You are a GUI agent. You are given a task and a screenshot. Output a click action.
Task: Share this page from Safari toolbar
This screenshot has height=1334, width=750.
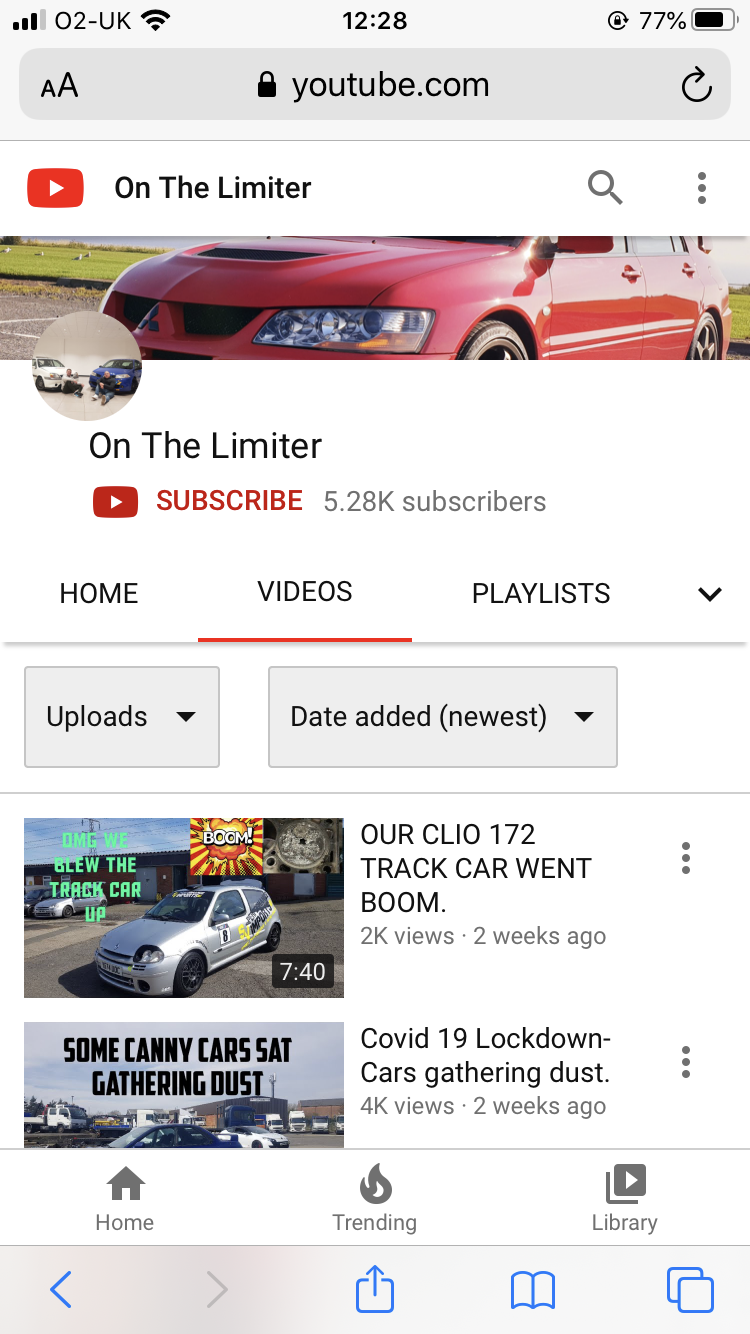pyautogui.click(x=375, y=1290)
